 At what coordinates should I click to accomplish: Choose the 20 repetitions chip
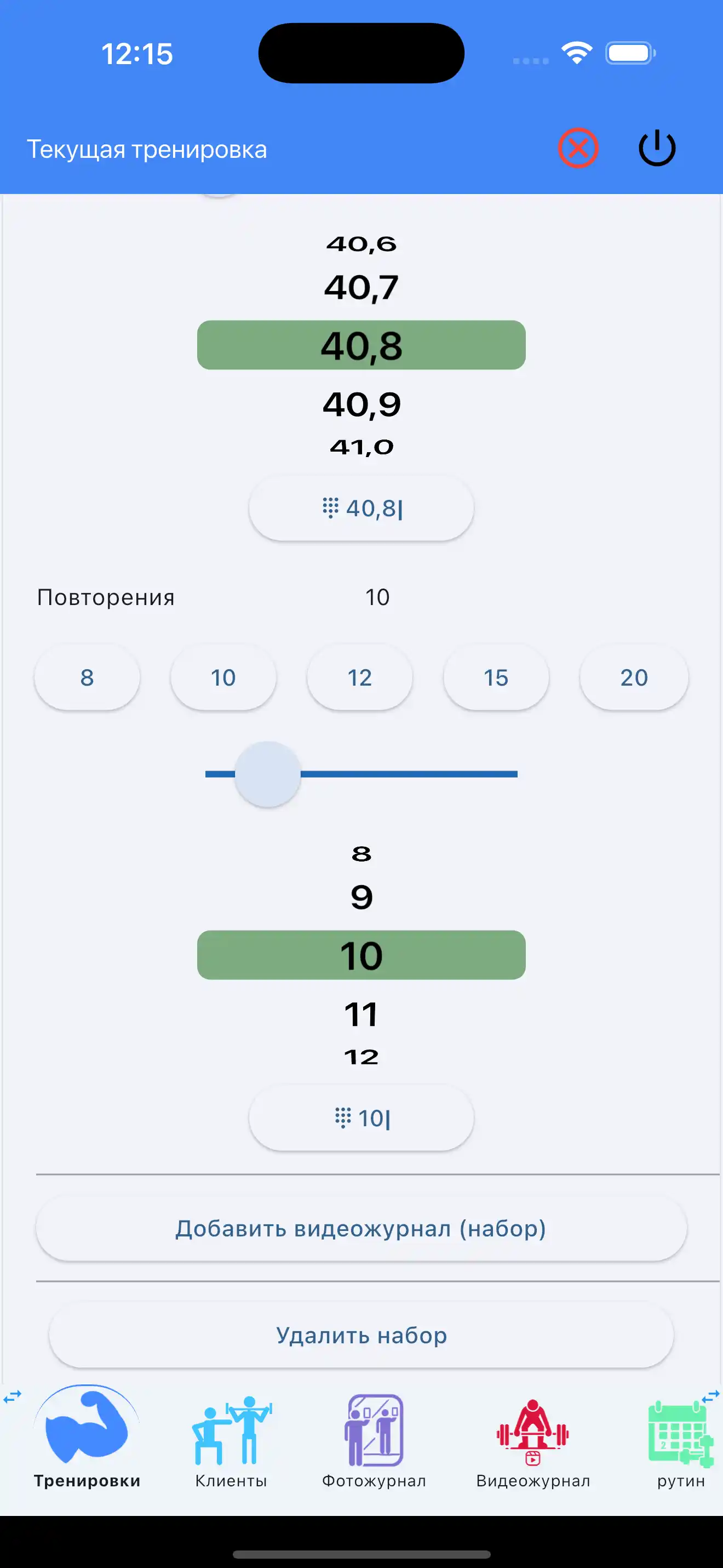634,677
